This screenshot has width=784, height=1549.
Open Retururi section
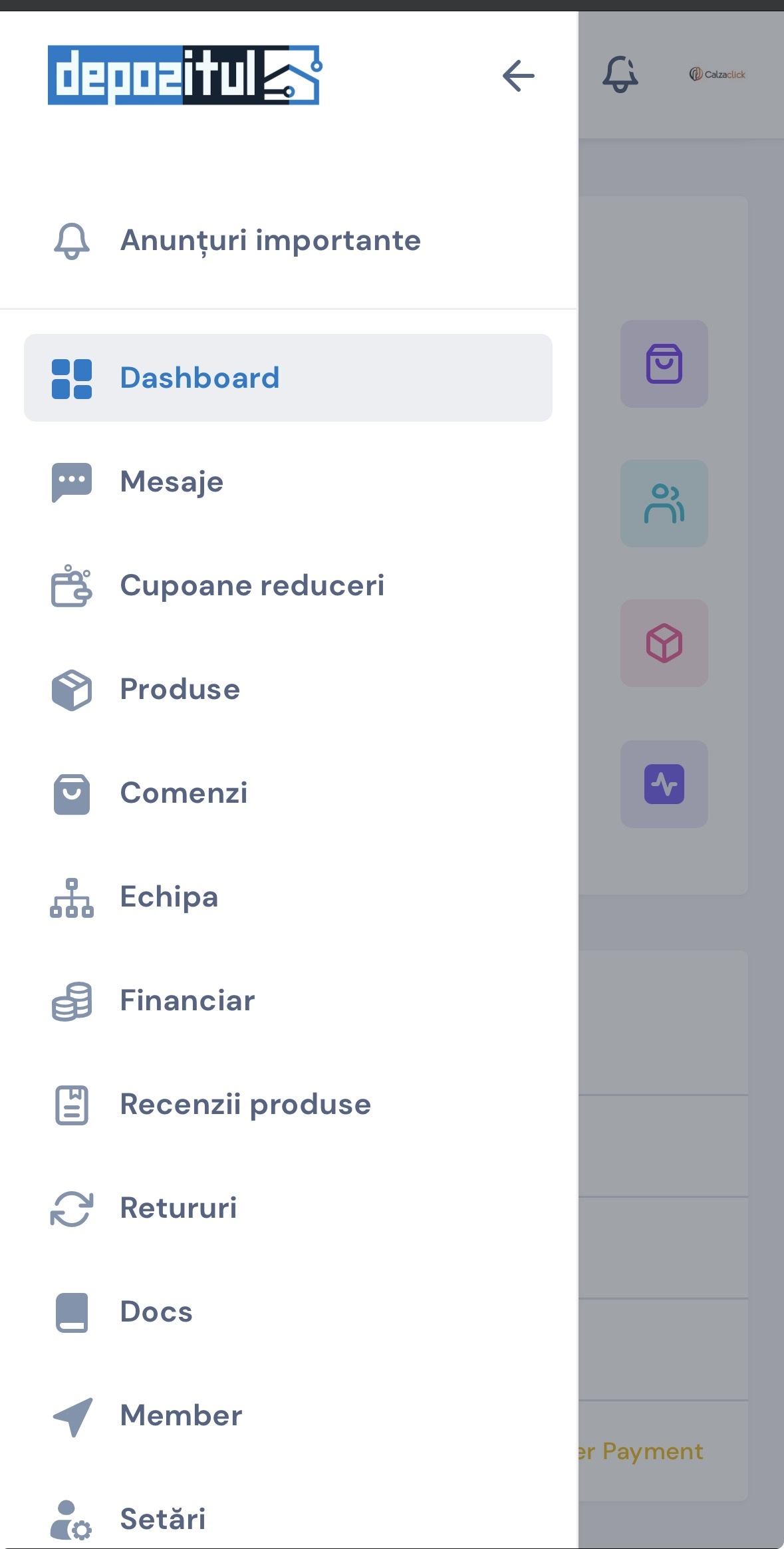178,1208
